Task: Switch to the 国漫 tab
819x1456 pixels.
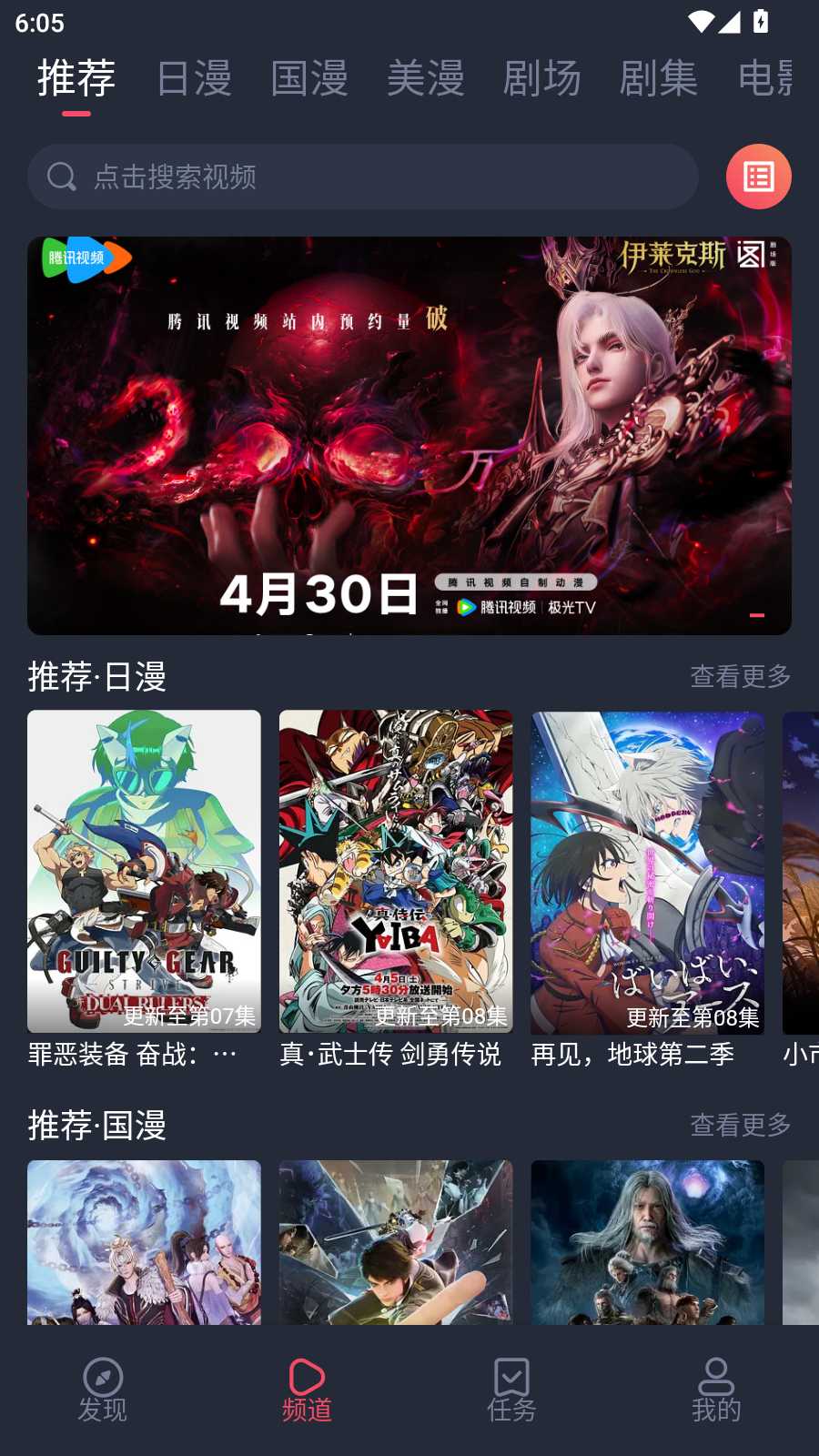Action: click(309, 78)
